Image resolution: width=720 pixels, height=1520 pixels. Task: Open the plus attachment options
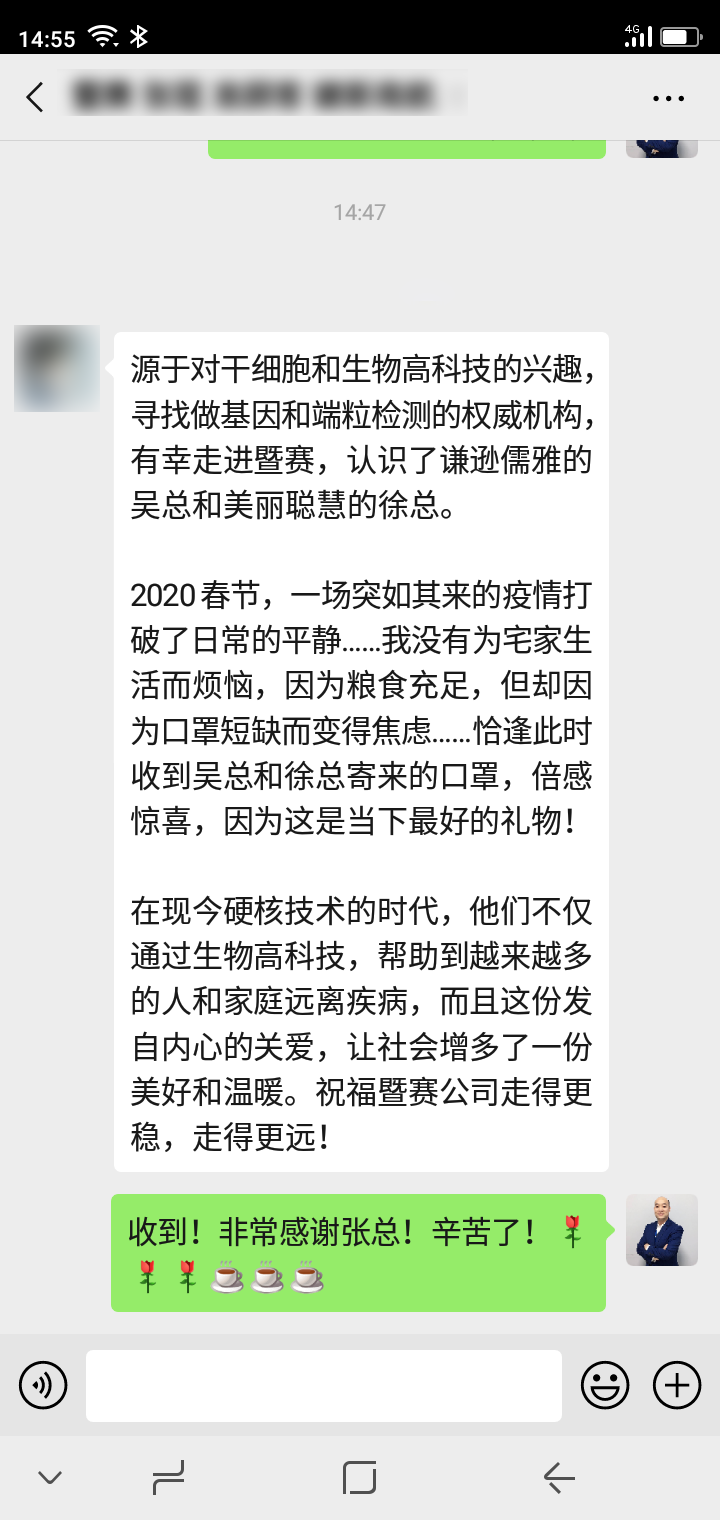click(677, 1386)
